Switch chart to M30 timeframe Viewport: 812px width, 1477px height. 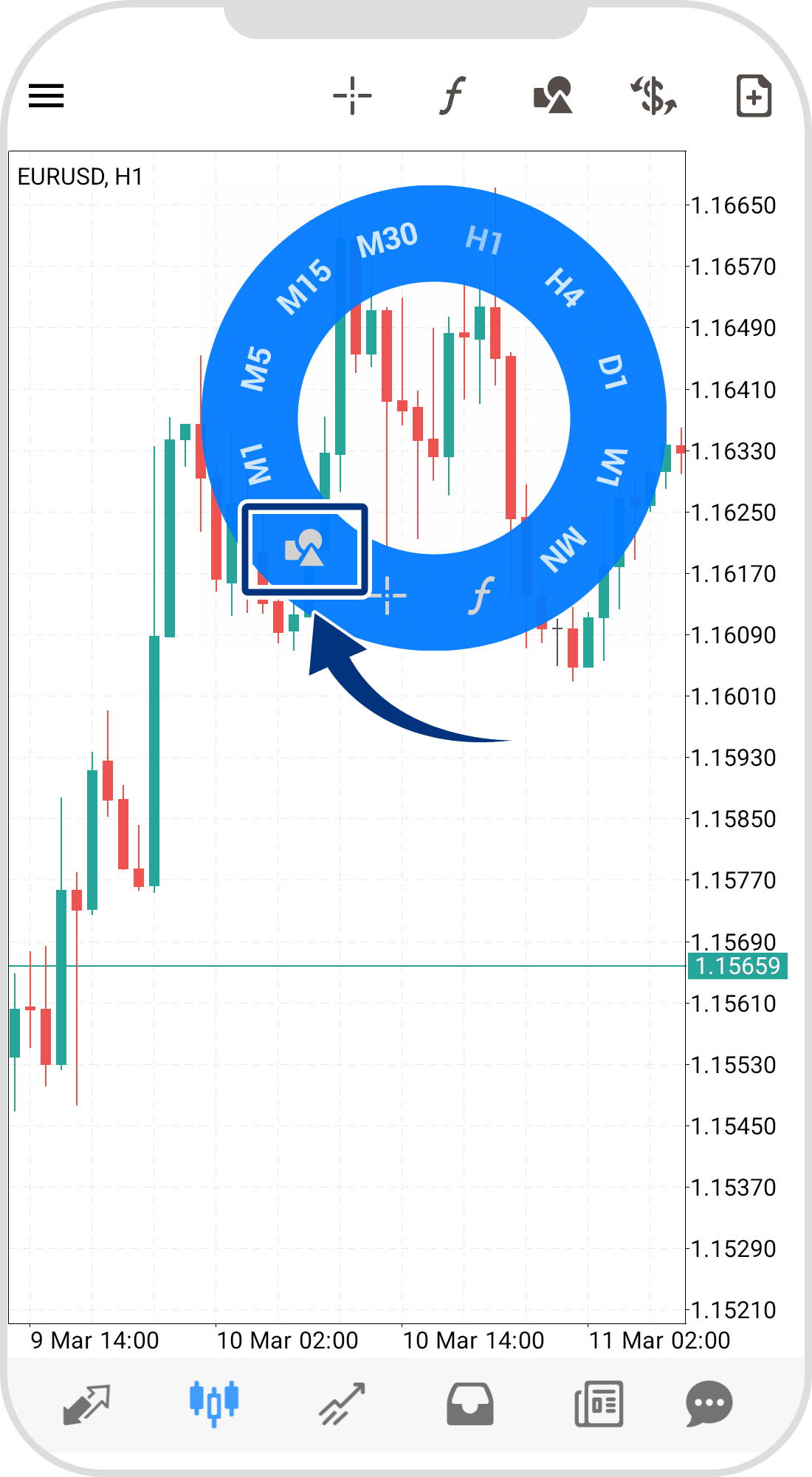coord(387,240)
